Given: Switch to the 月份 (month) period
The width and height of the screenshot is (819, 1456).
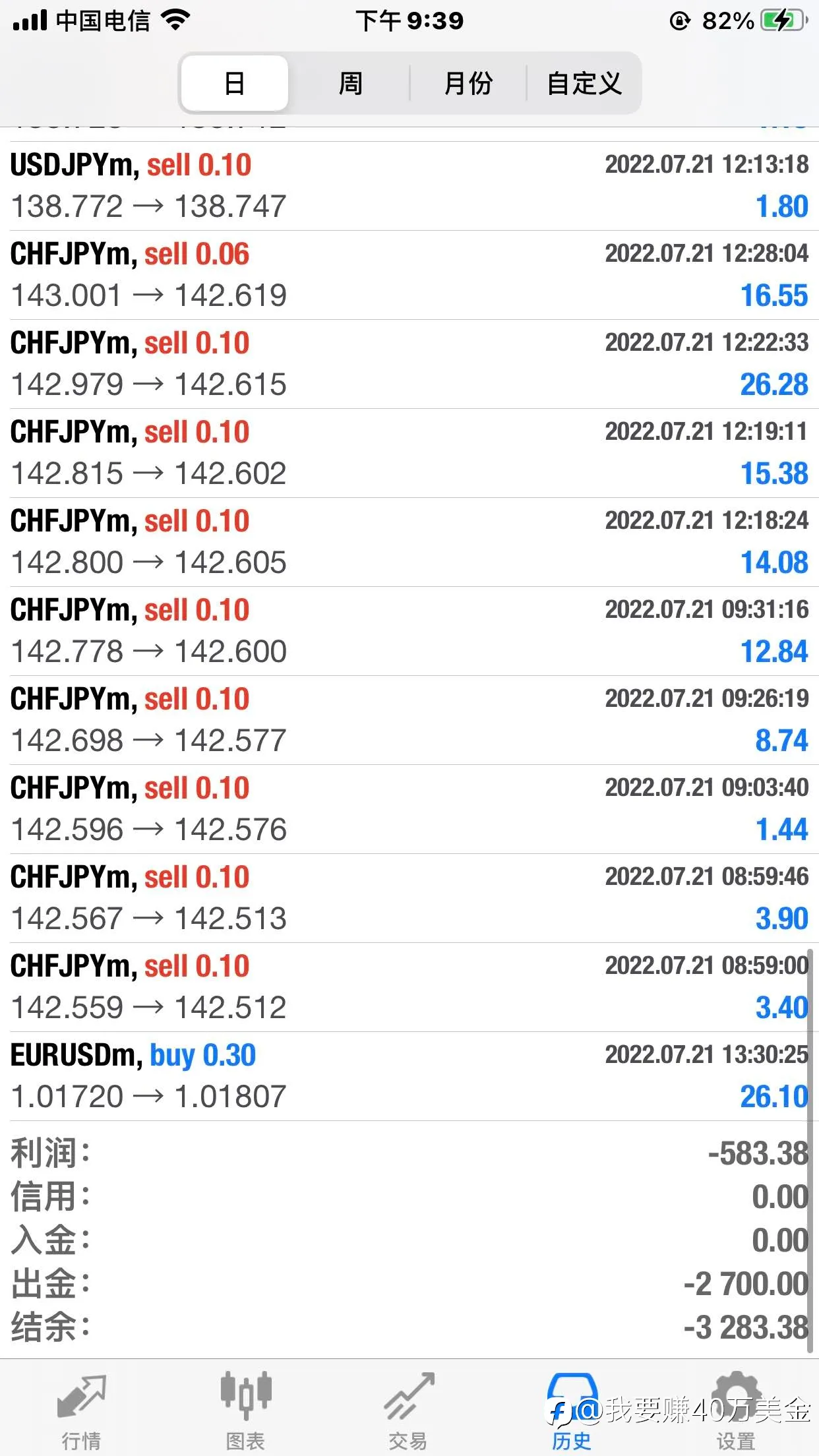Looking at the screenshot, I should pyautogui.click(x=468, y=83).
